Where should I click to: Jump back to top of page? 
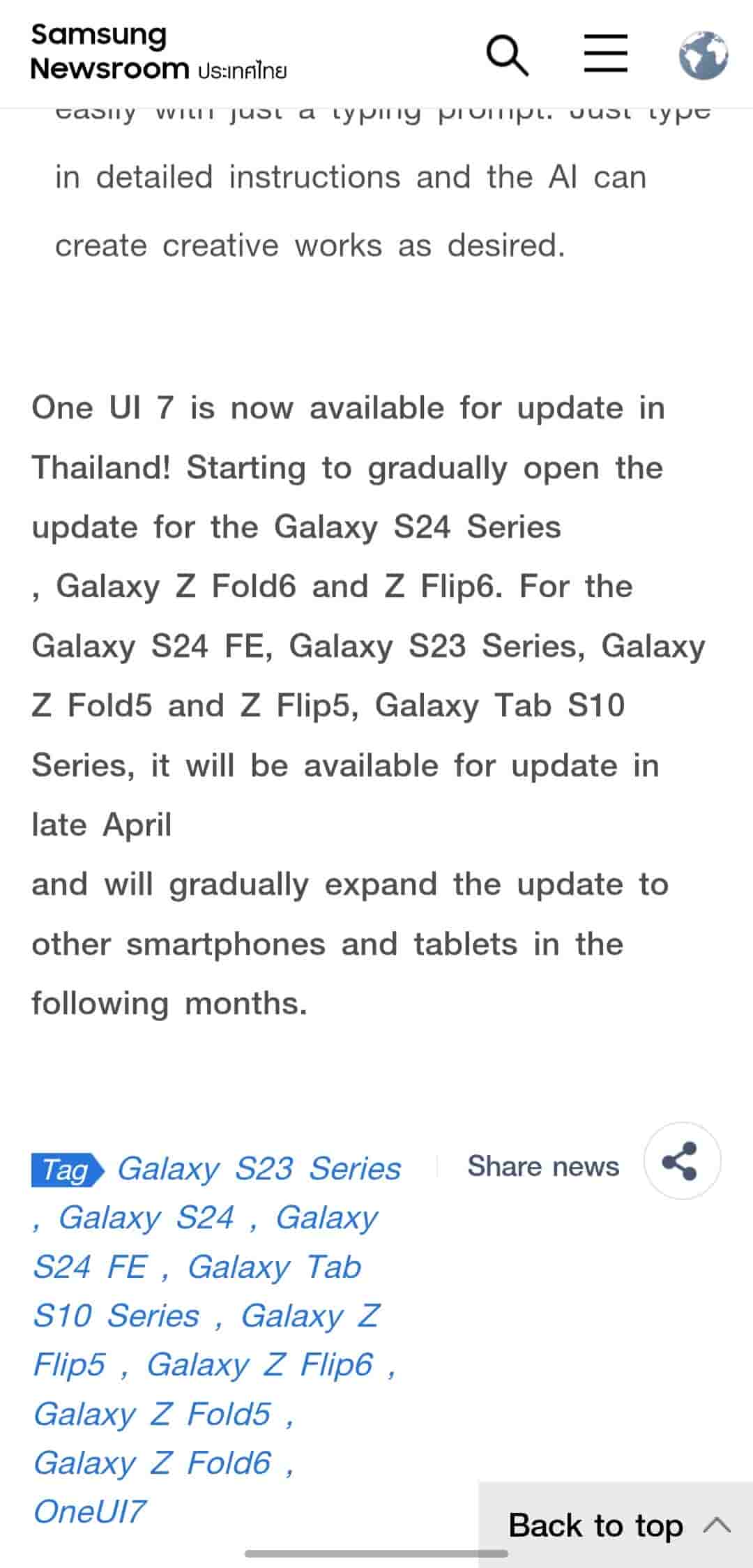[618, 1525]
